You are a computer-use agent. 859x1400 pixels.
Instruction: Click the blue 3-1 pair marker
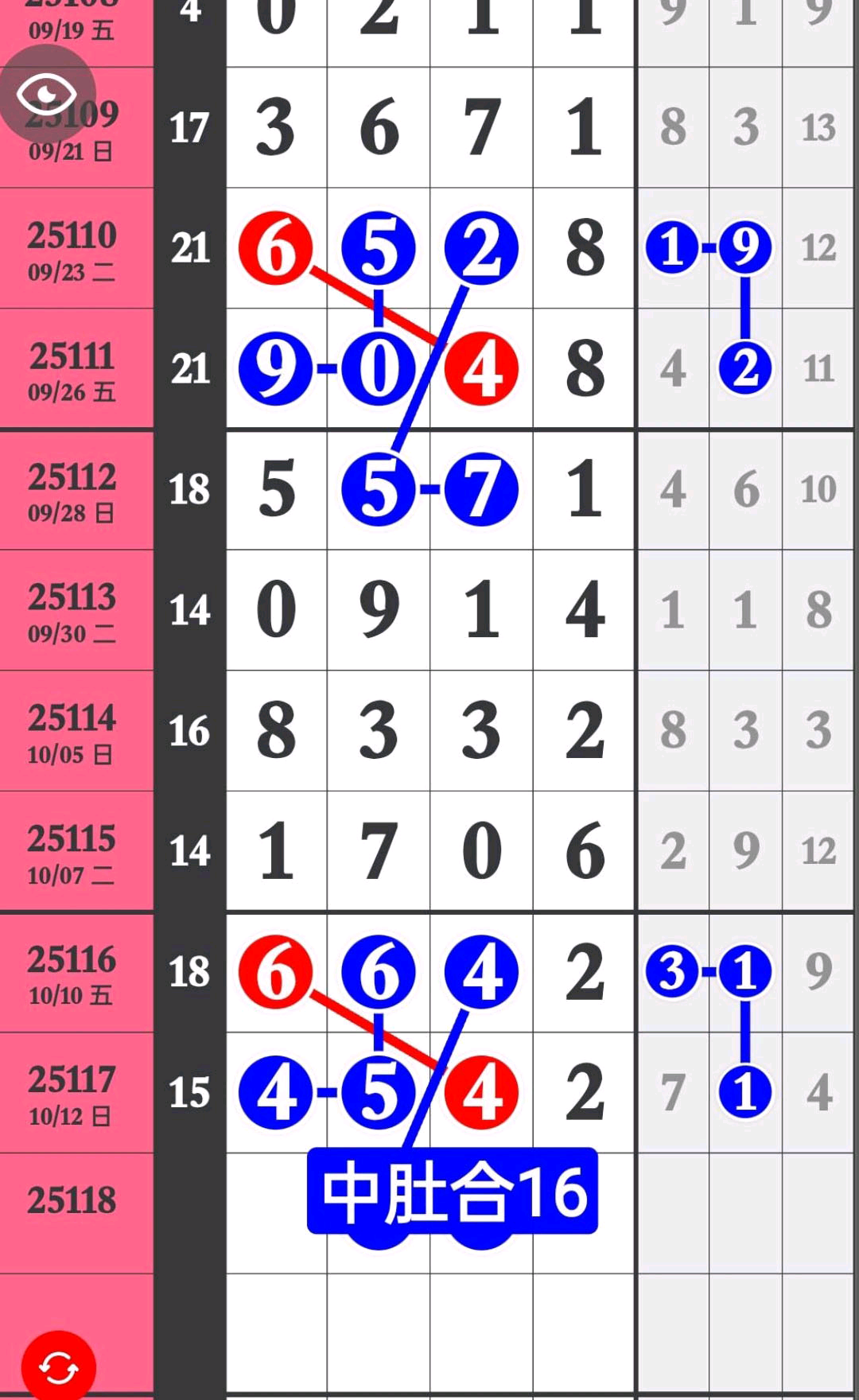(x=706, y=972)
